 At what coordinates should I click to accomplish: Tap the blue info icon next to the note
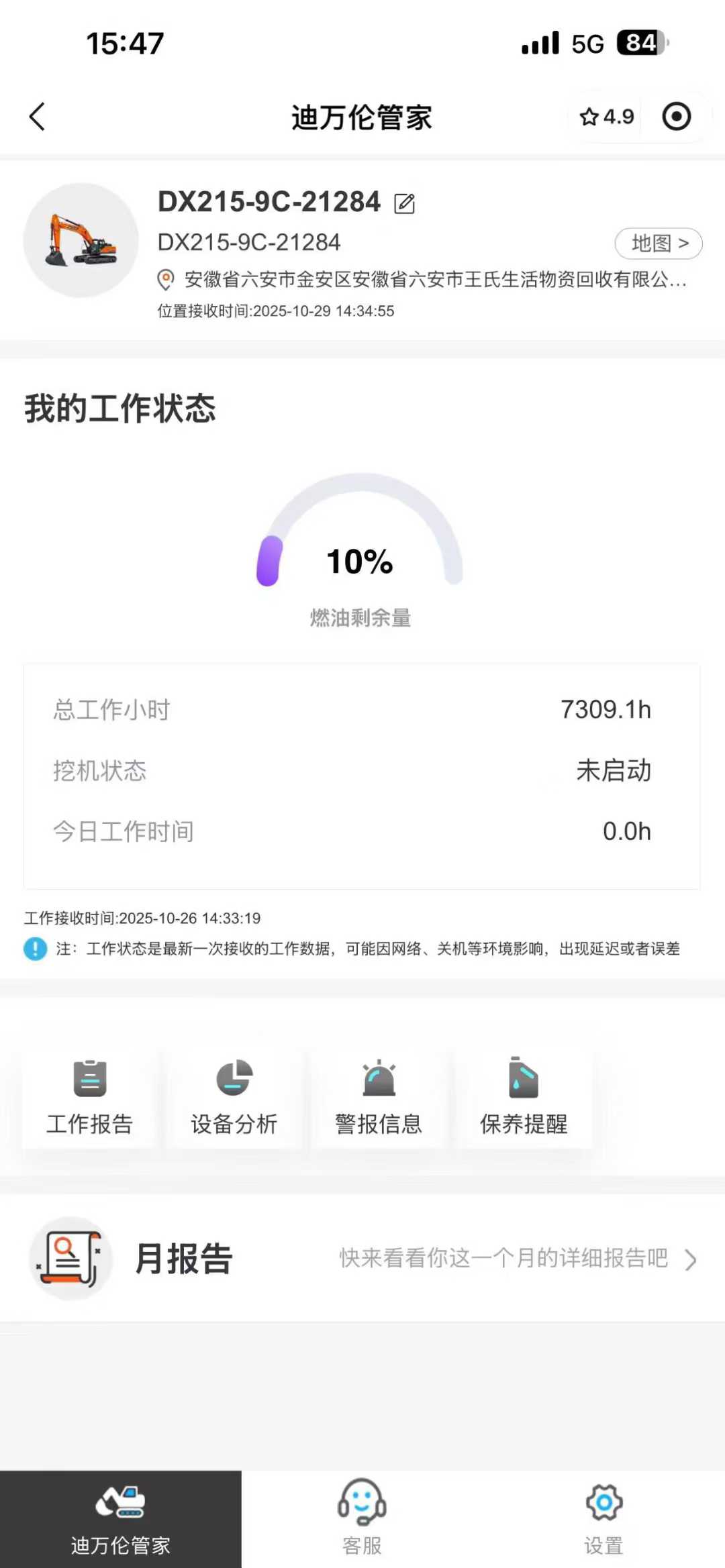pyautogui.click(x=35, y=949)
